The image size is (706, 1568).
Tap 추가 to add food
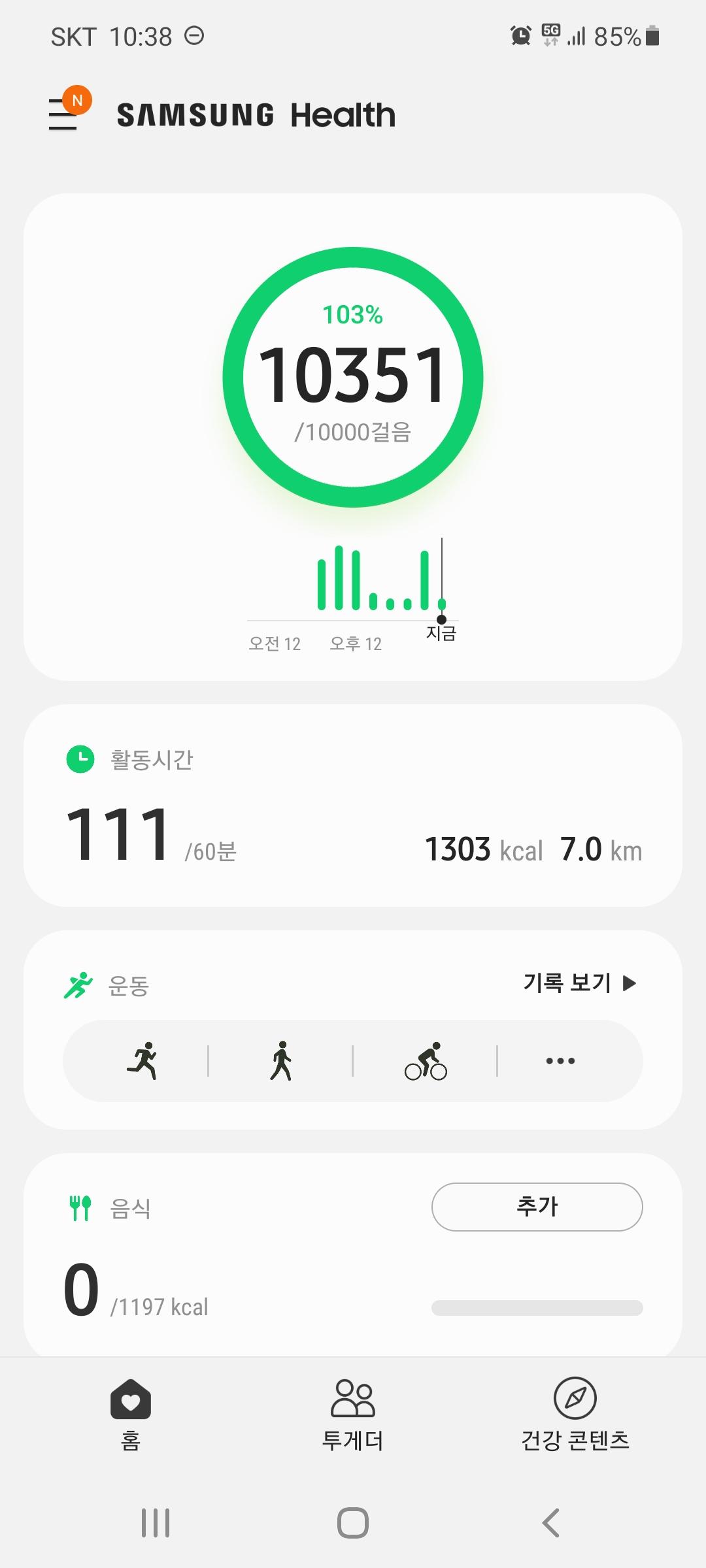[537, 1207]
